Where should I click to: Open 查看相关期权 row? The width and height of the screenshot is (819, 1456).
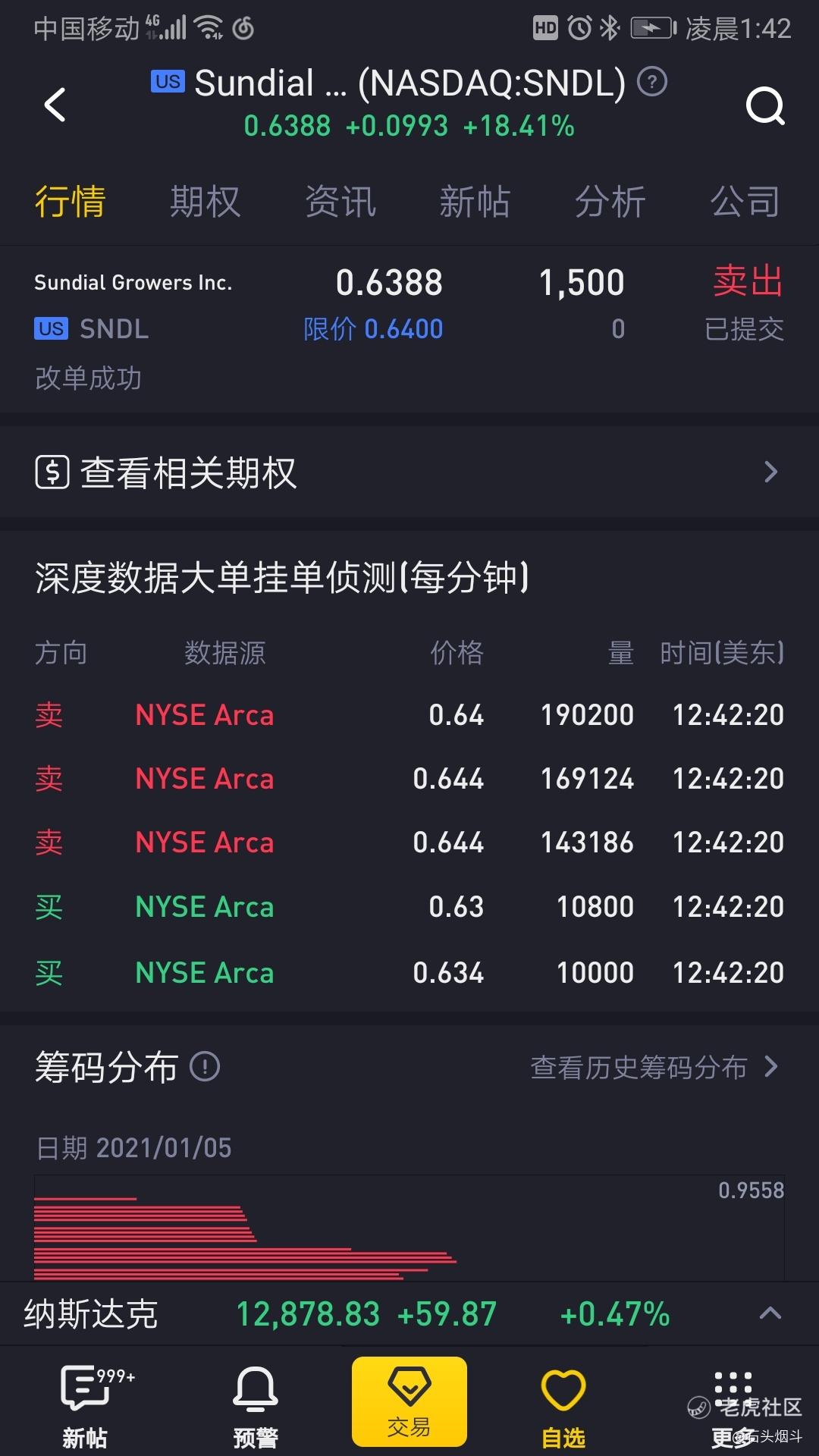[x=409, y=472]
